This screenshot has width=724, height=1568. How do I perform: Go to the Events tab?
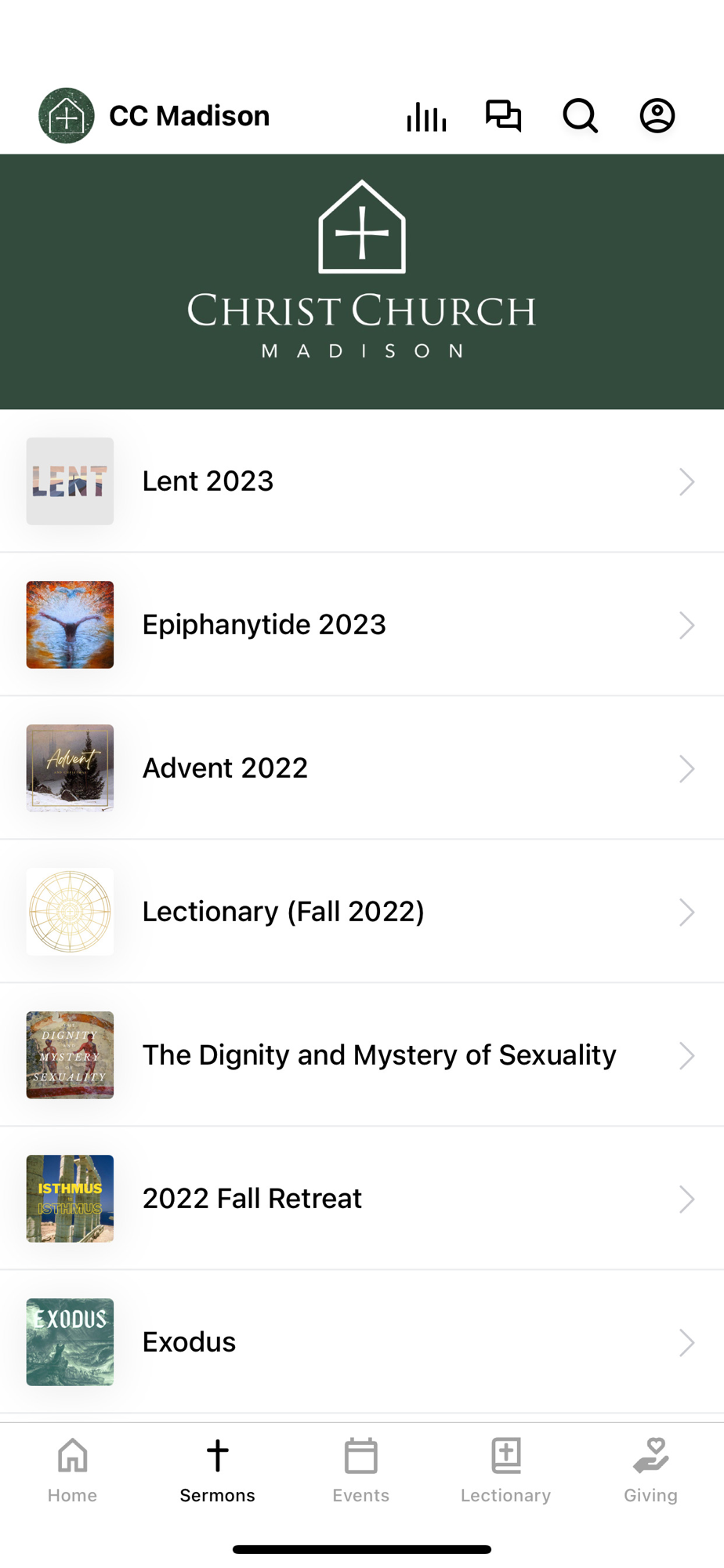coord(361,1470)
